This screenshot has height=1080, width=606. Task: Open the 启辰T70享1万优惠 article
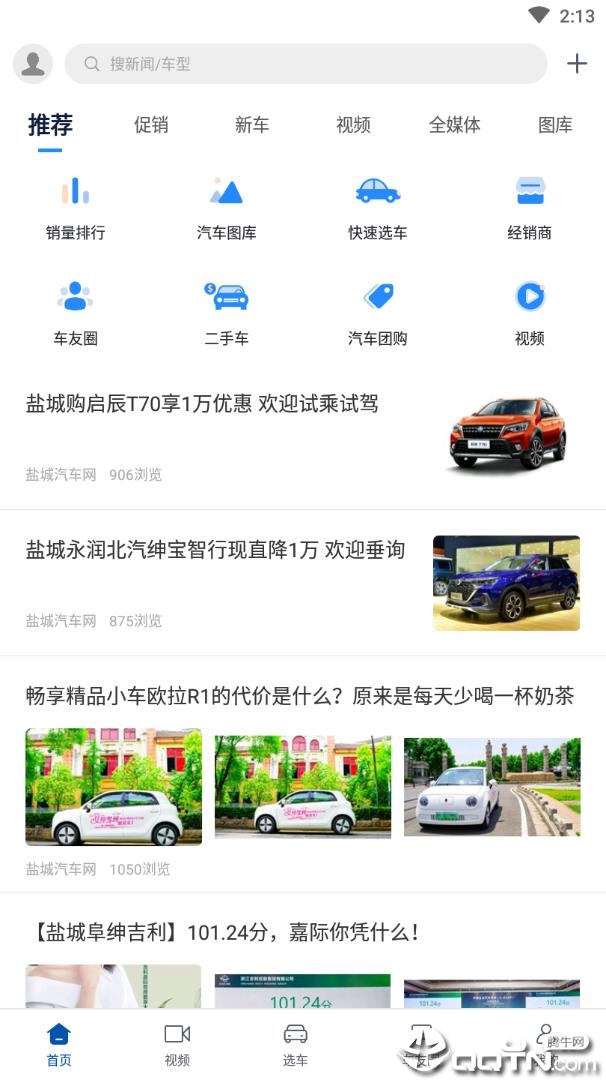click(202, 405)
